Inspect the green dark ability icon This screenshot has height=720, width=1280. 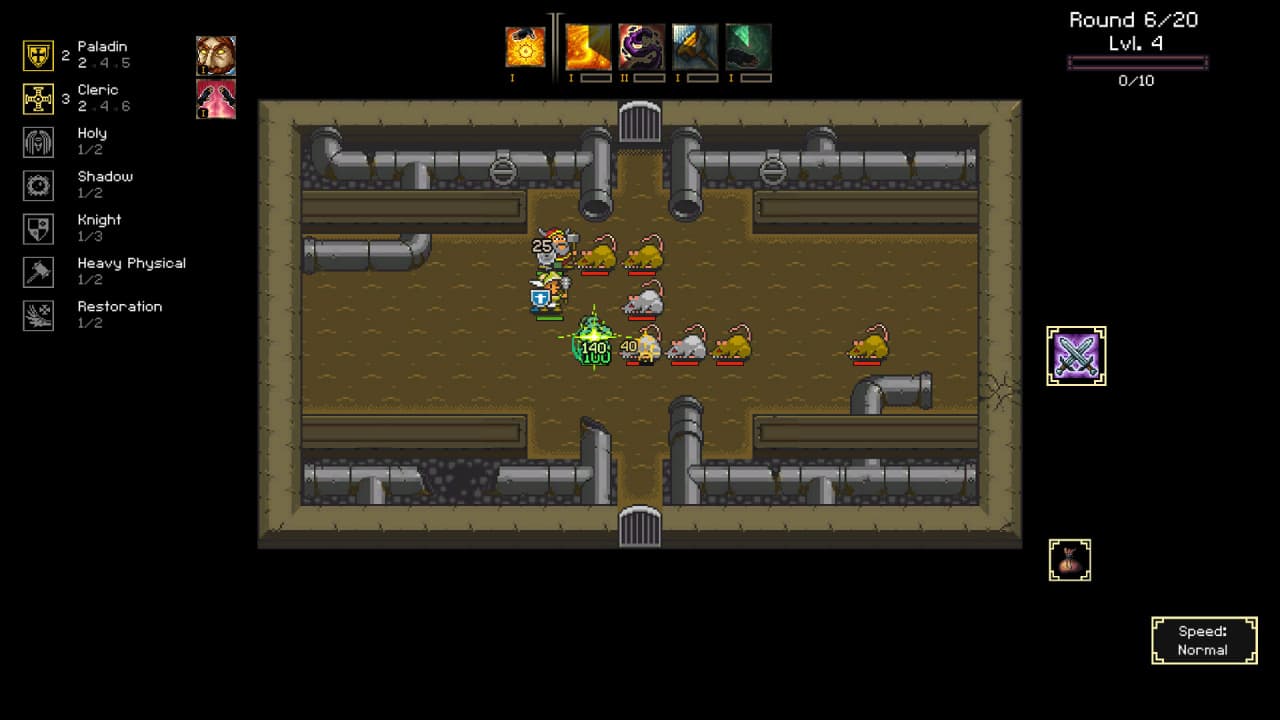coord(748,47)
